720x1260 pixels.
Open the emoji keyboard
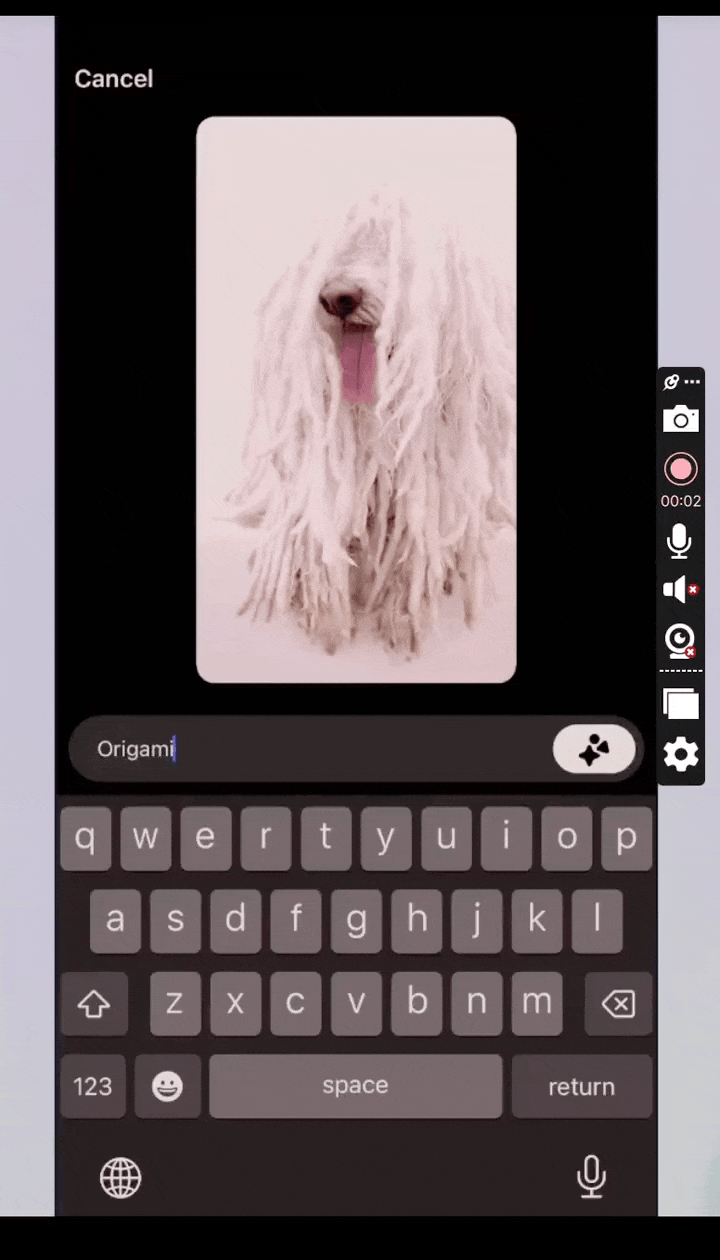167,1086
